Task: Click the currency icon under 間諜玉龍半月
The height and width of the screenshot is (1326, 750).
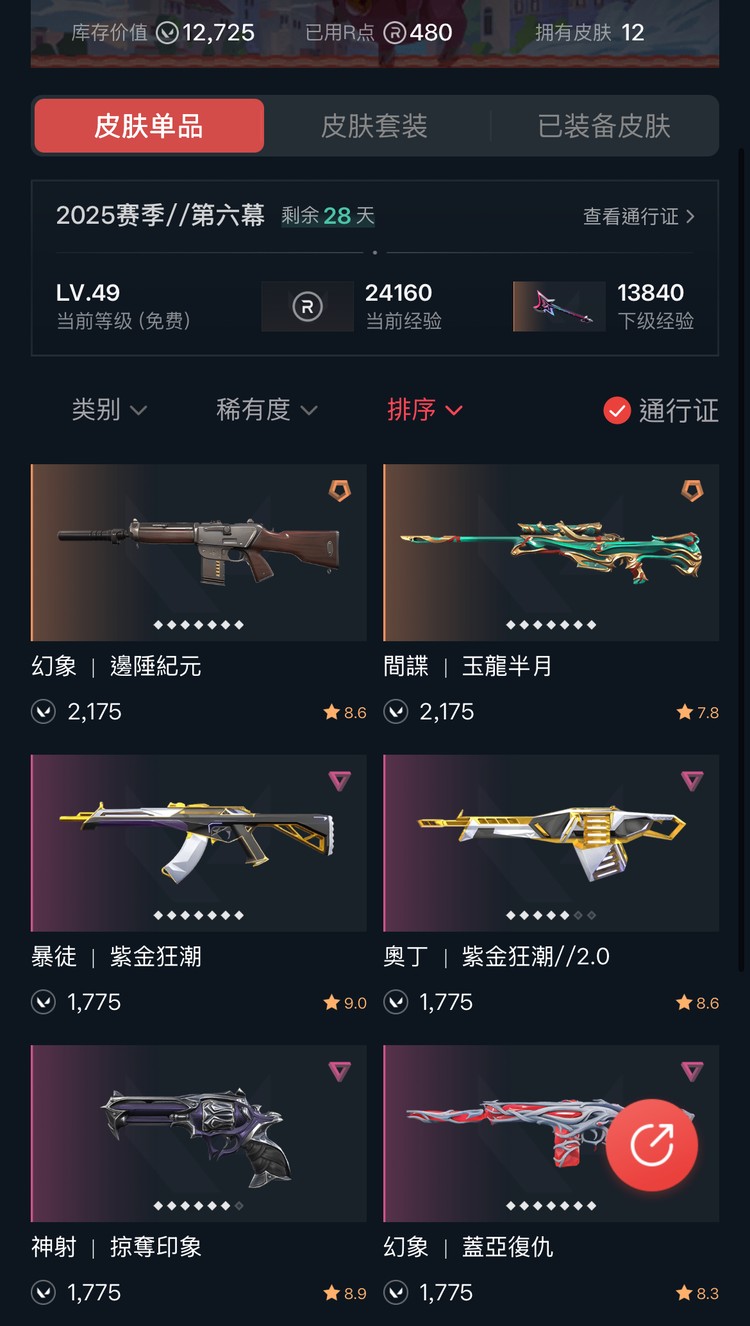Action: tap(396, 711)
